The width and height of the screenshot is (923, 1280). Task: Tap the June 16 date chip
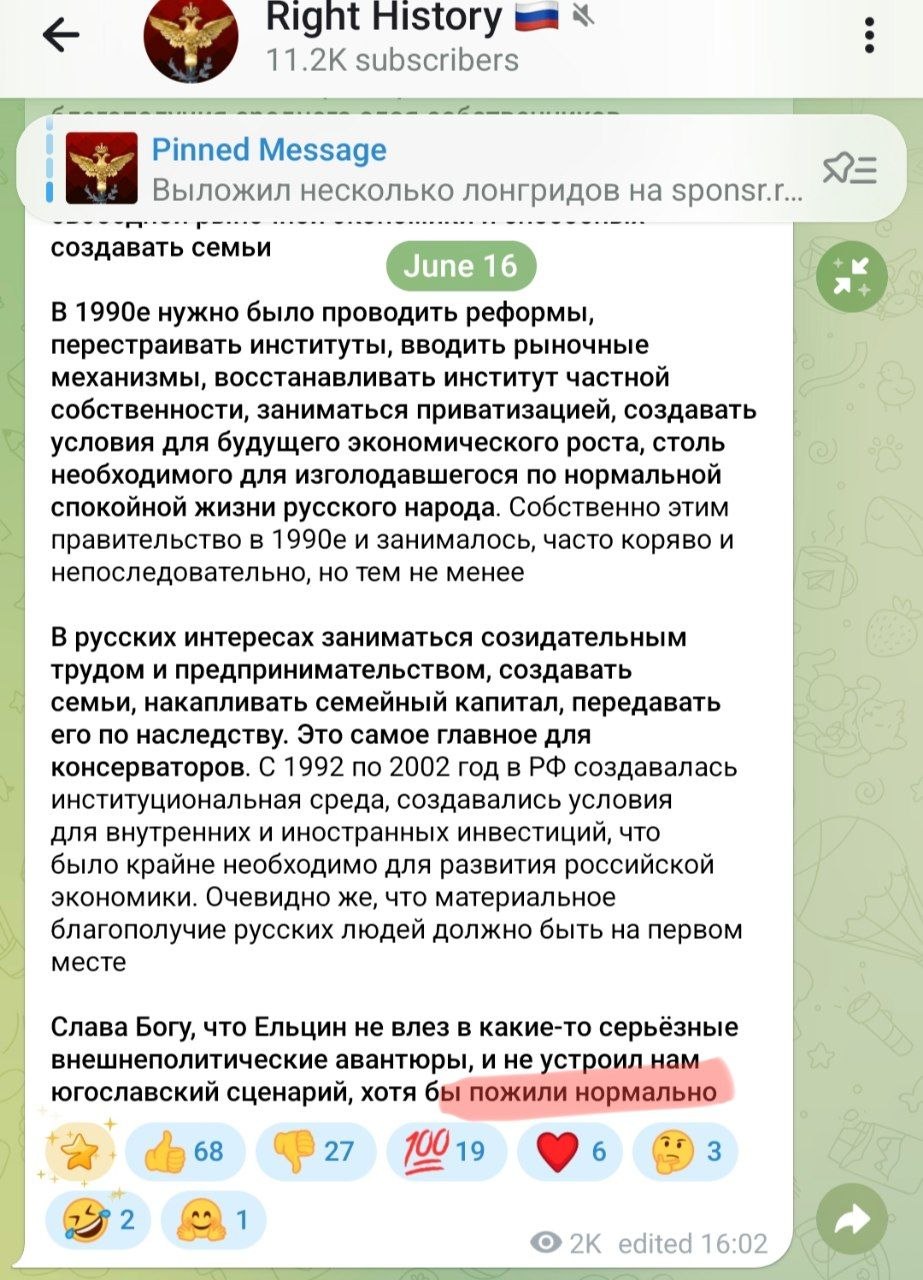click(x=460, y=266)
